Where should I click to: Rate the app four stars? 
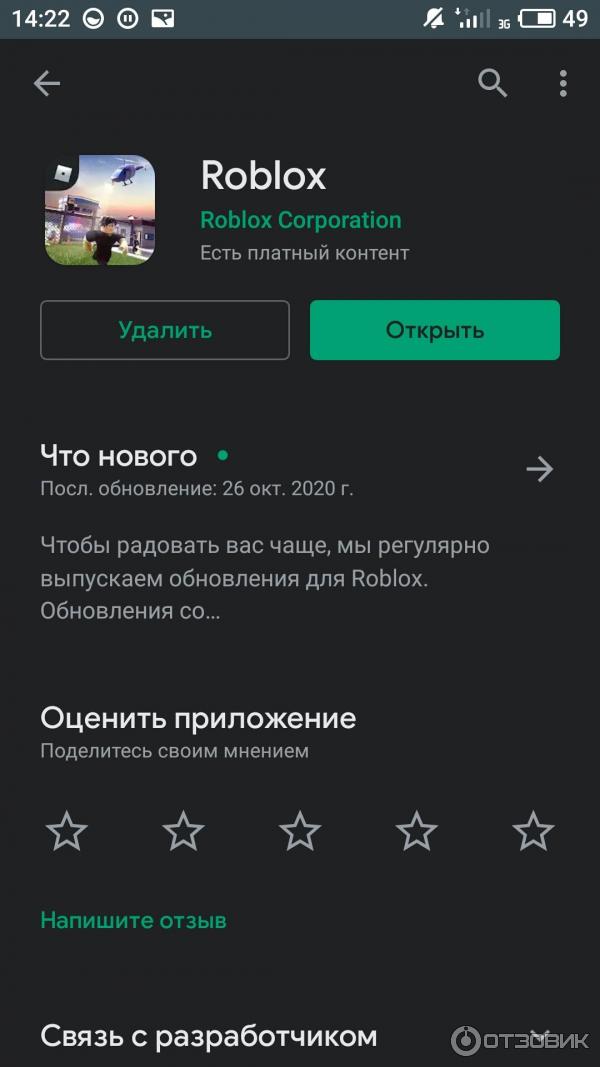pos(416,831)
